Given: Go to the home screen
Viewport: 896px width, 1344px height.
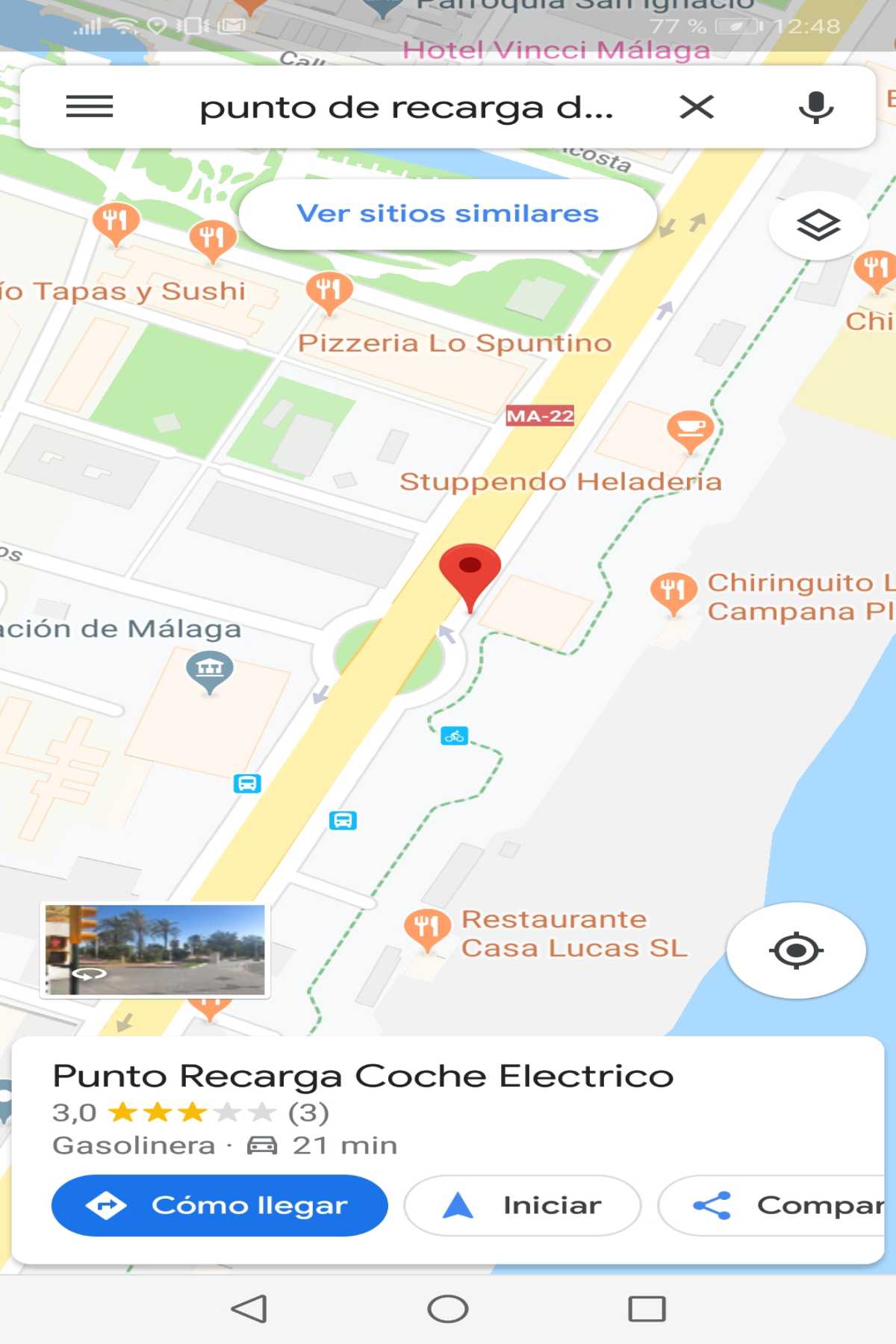Looking at the screenshot, I should click(x=448, y=1309).
